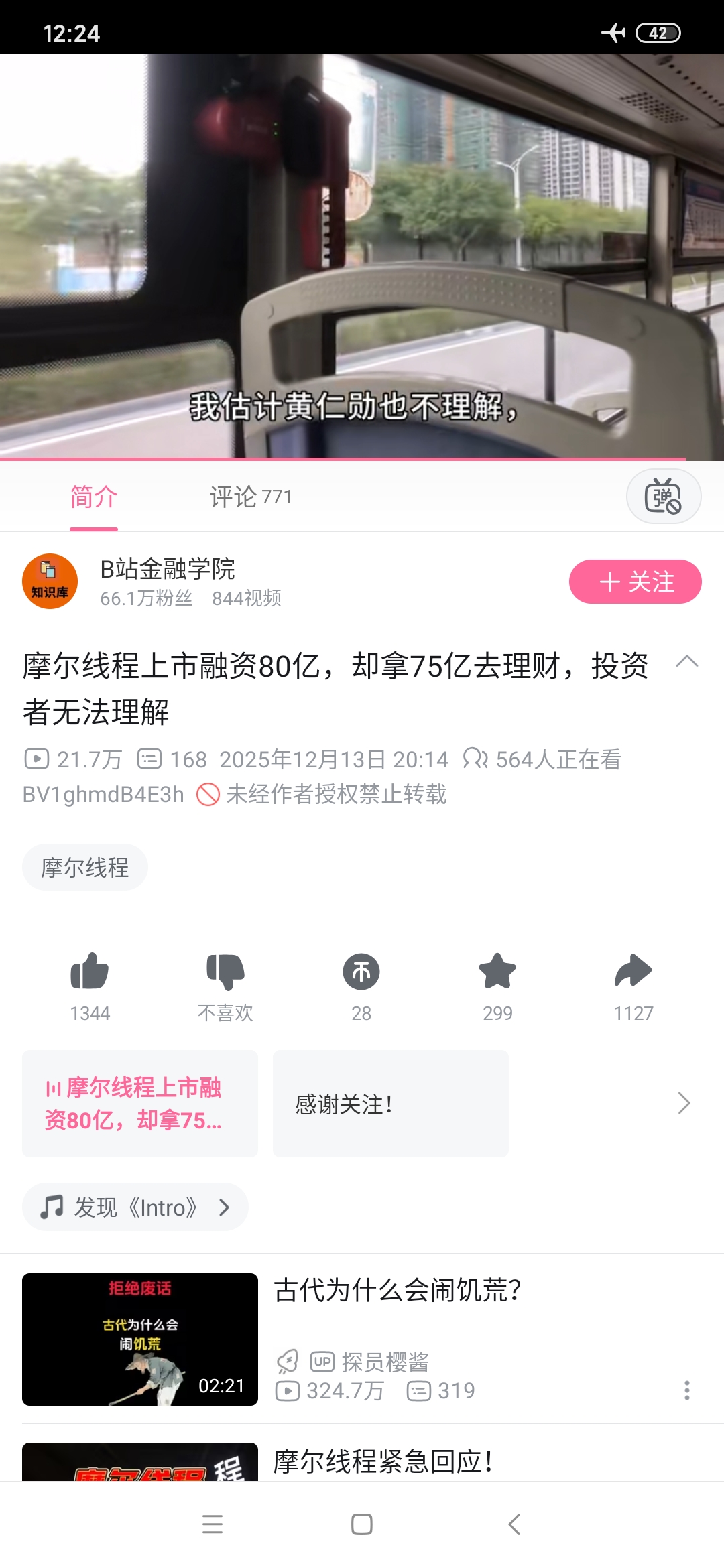Collapse the video description with the up chevron
724x1568 pixels.
(688, 663)
